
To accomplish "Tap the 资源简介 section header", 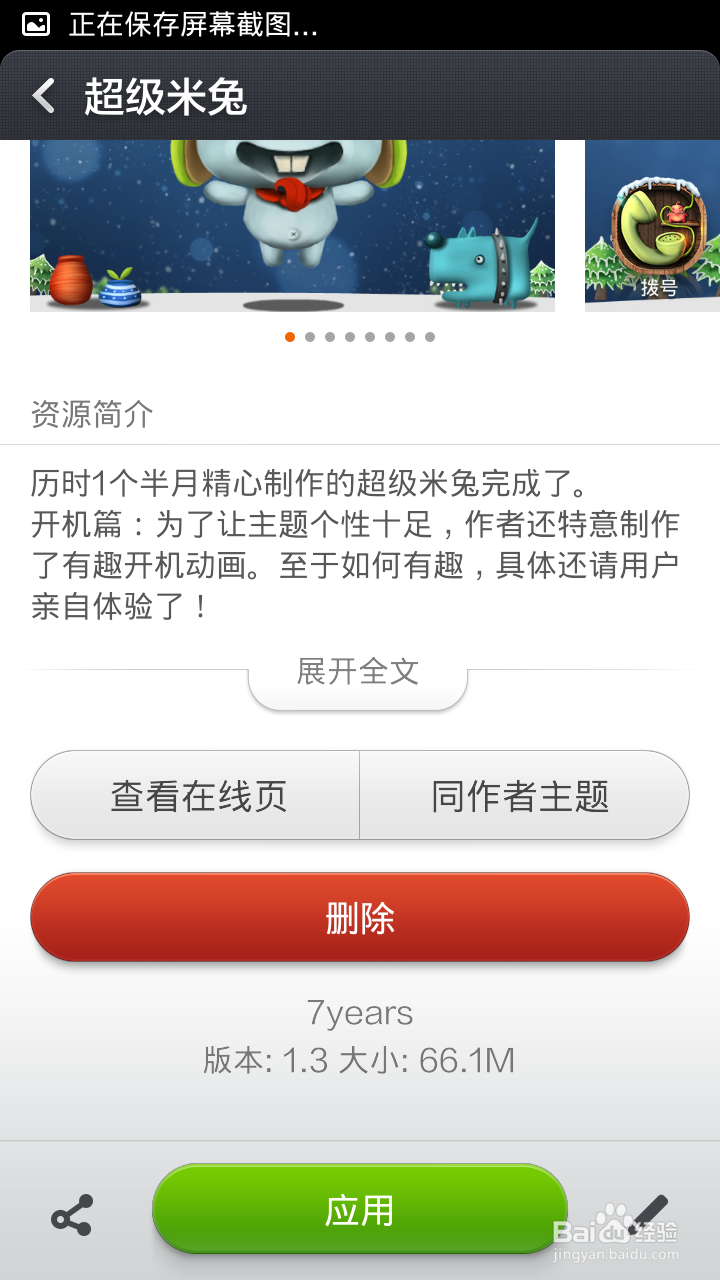I will [91, 415].
